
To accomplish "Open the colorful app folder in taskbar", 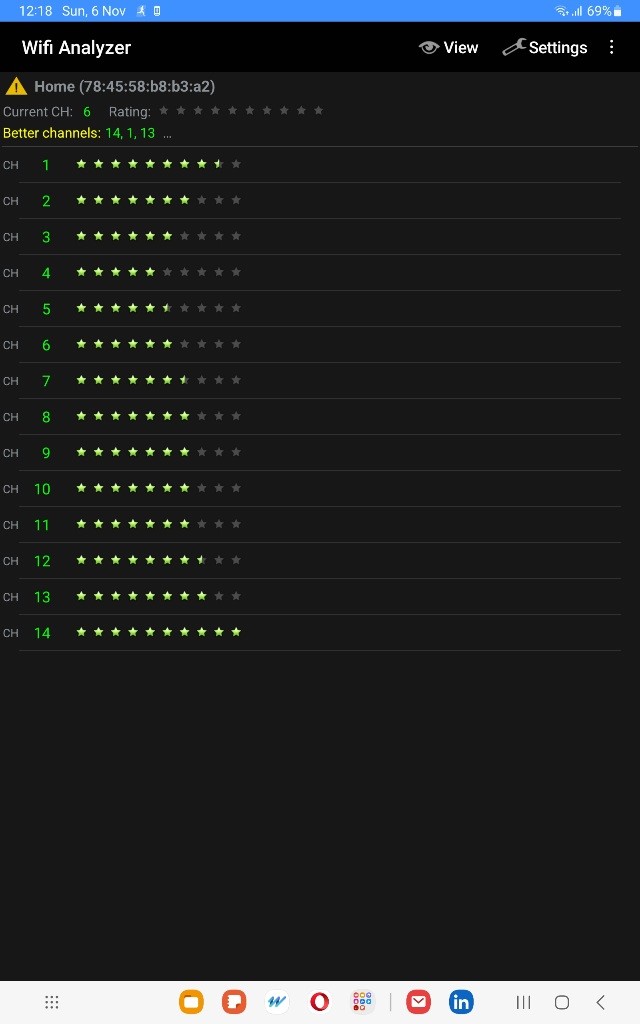I will (362, 1002).
